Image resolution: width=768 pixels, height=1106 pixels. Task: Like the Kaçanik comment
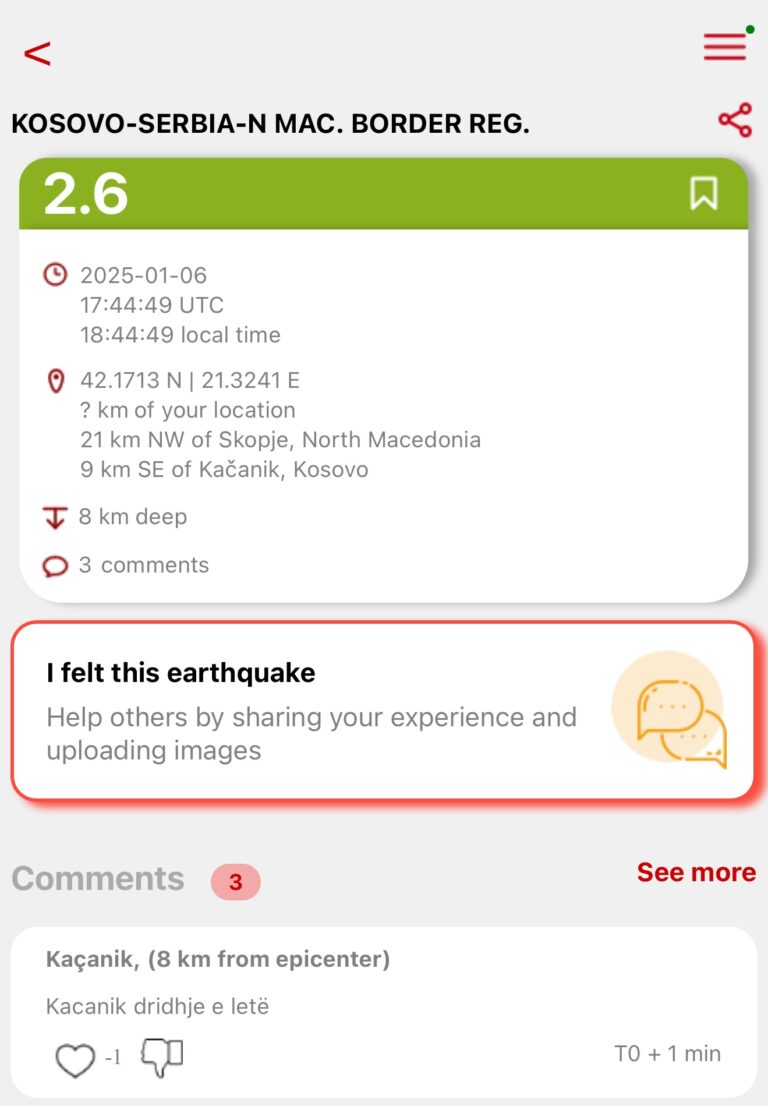pos(75,1059)
